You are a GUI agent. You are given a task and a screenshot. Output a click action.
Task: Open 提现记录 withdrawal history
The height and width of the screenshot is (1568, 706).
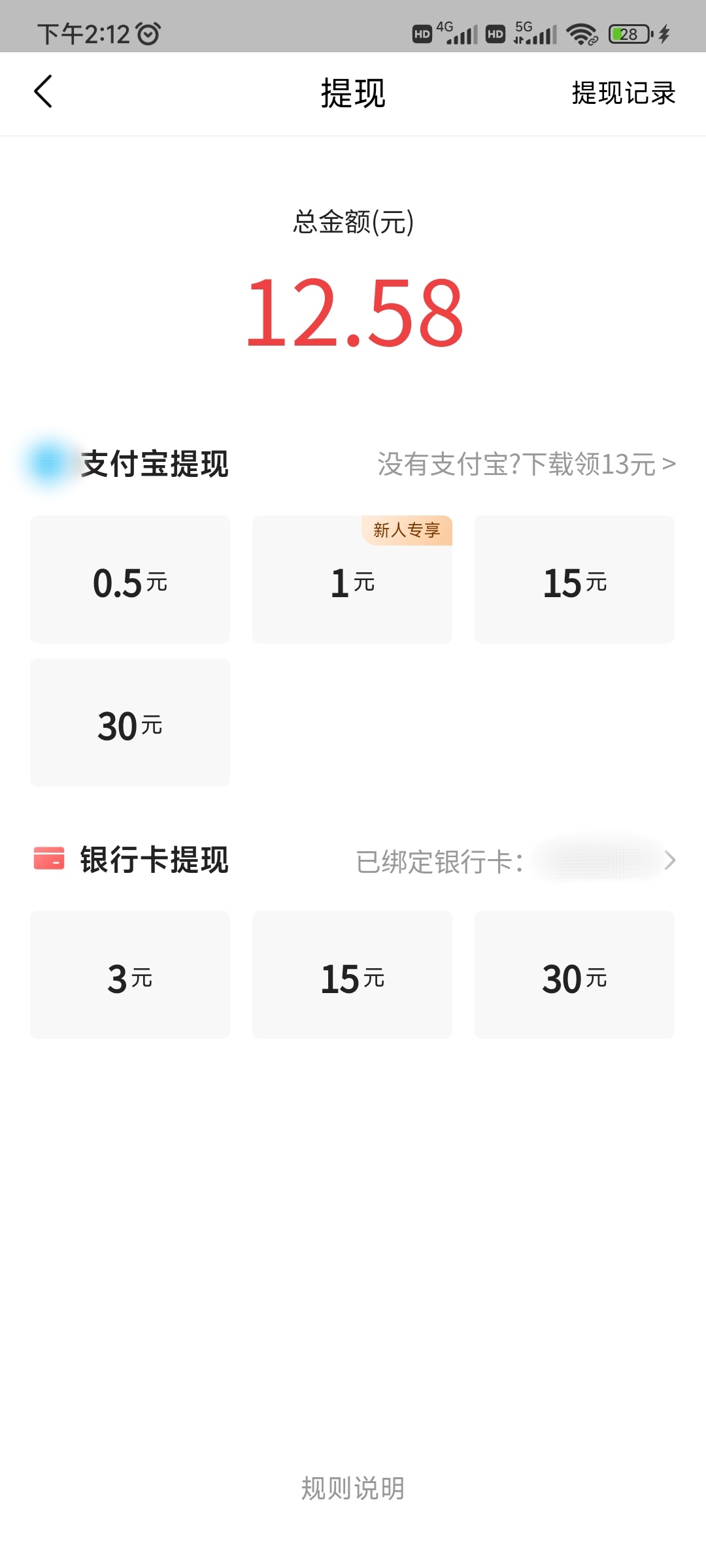pyautogui.click(x=622, y=93)
